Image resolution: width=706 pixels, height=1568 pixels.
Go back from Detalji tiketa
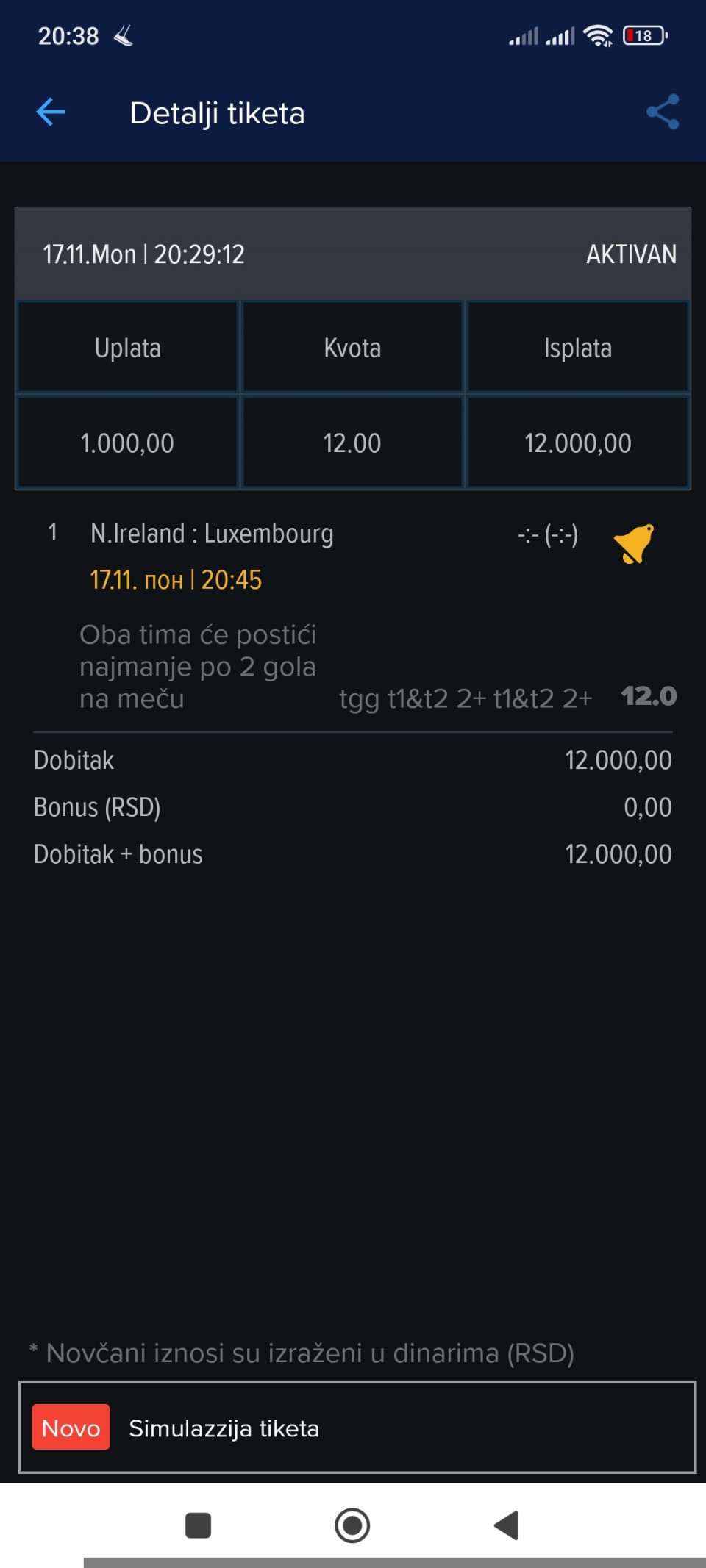point(51,112)
